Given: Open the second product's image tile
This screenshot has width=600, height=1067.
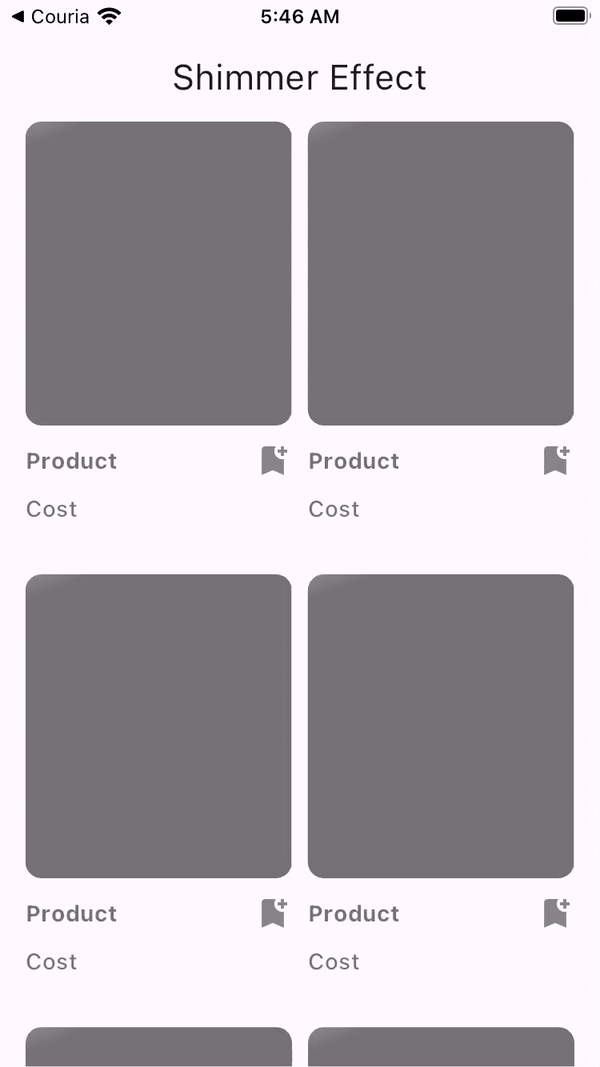Looking at the screenshot, I should coord(440,273).
